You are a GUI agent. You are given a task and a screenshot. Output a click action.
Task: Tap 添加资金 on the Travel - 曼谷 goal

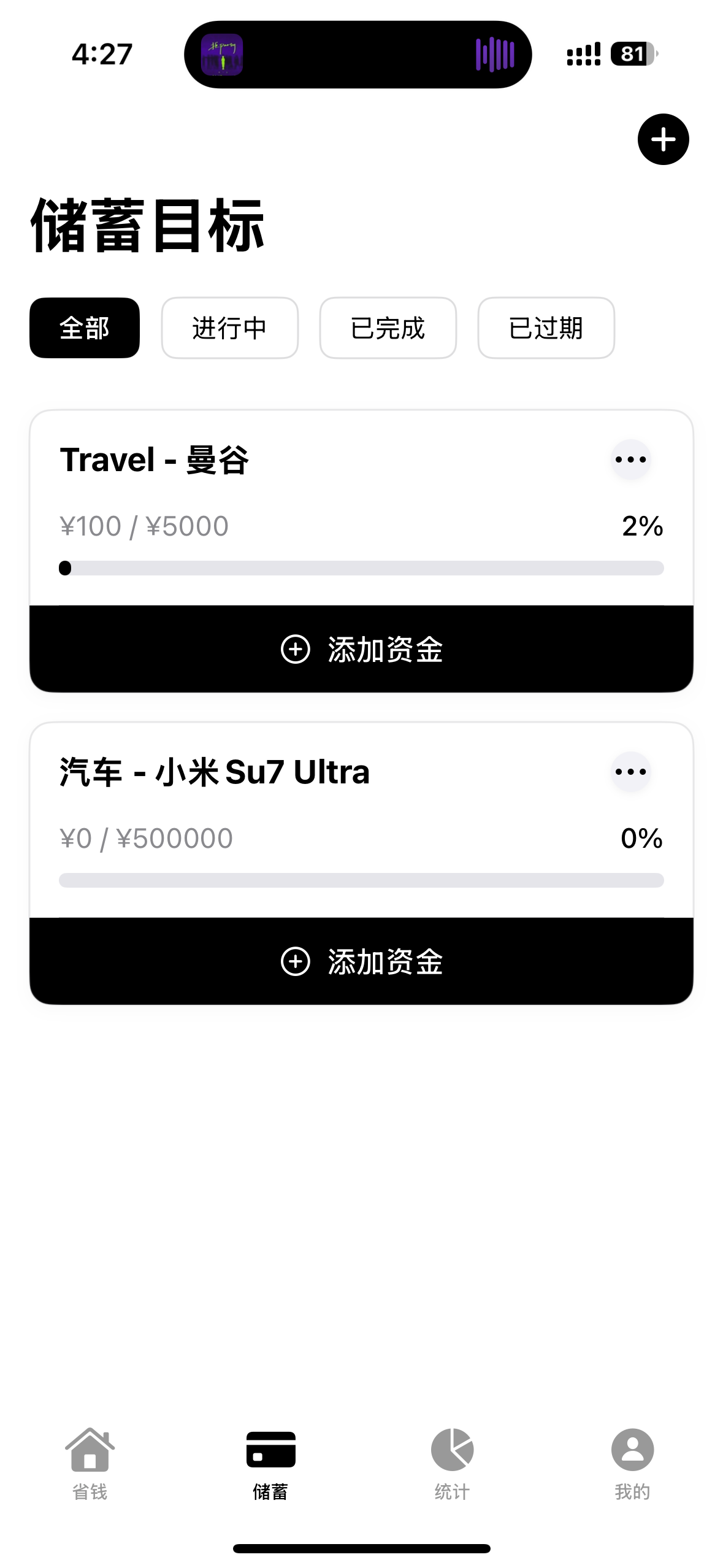[361, 649]
